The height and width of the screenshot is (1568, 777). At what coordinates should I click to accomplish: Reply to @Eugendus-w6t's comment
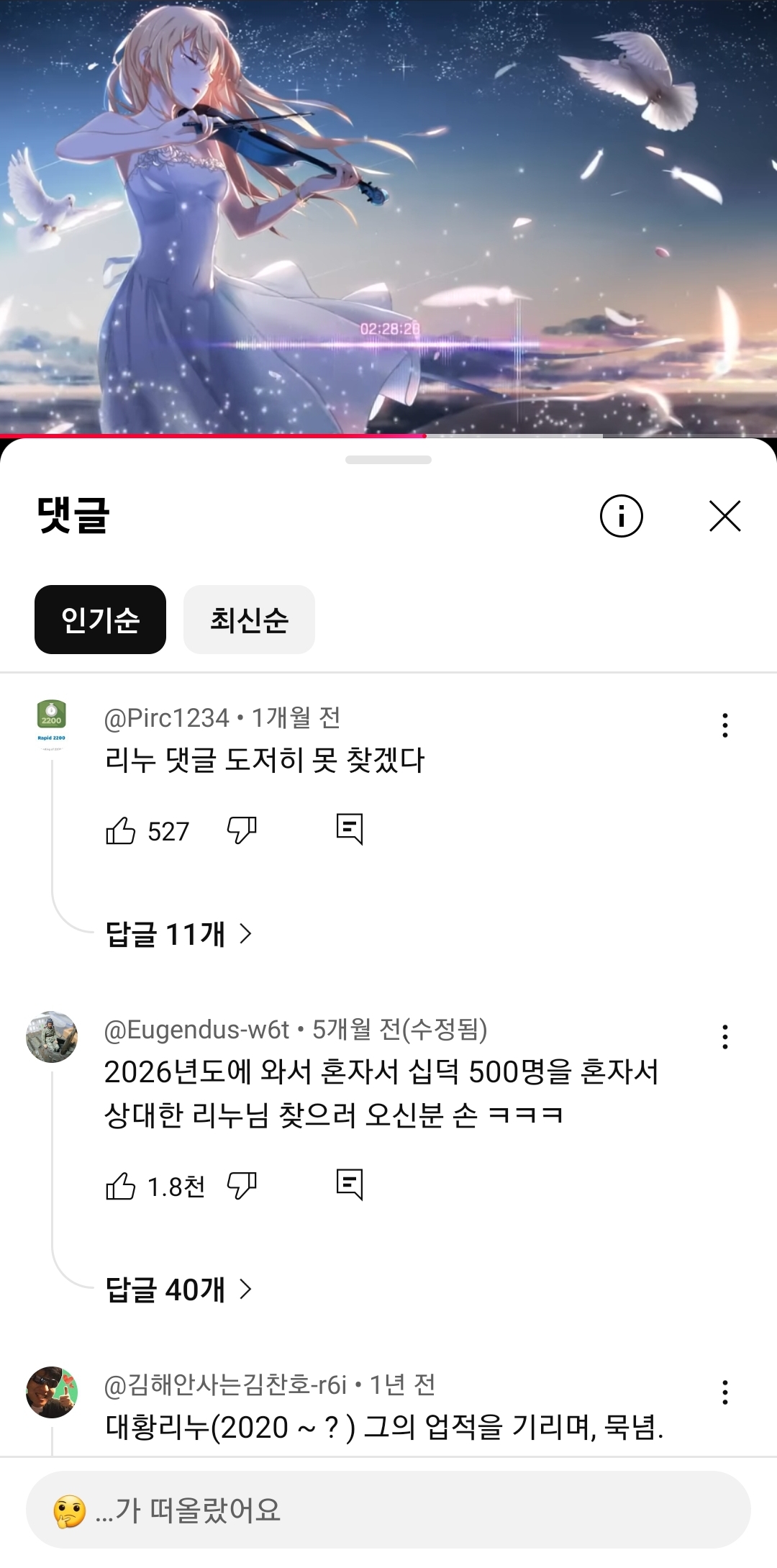tap(350, 1184)
